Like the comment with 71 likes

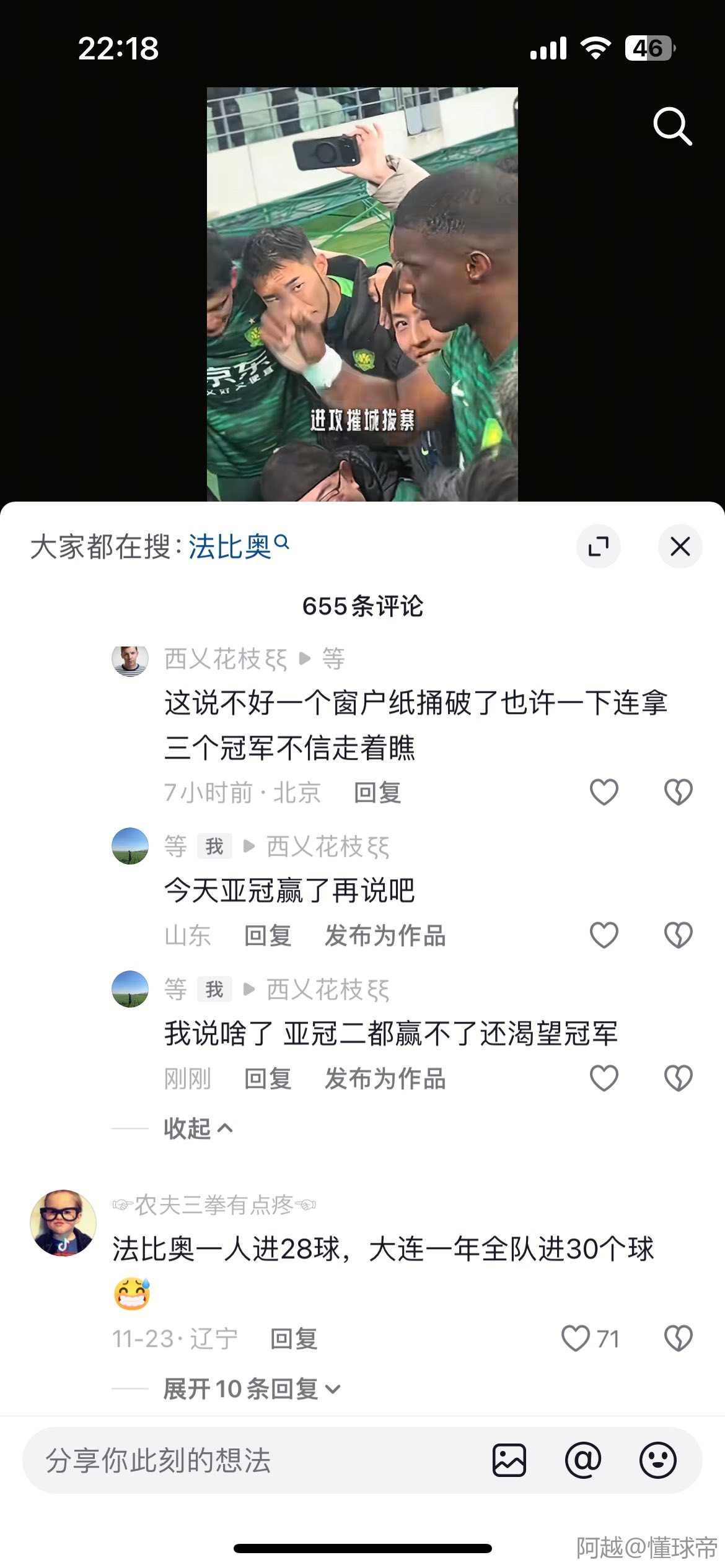point(575,1338)
